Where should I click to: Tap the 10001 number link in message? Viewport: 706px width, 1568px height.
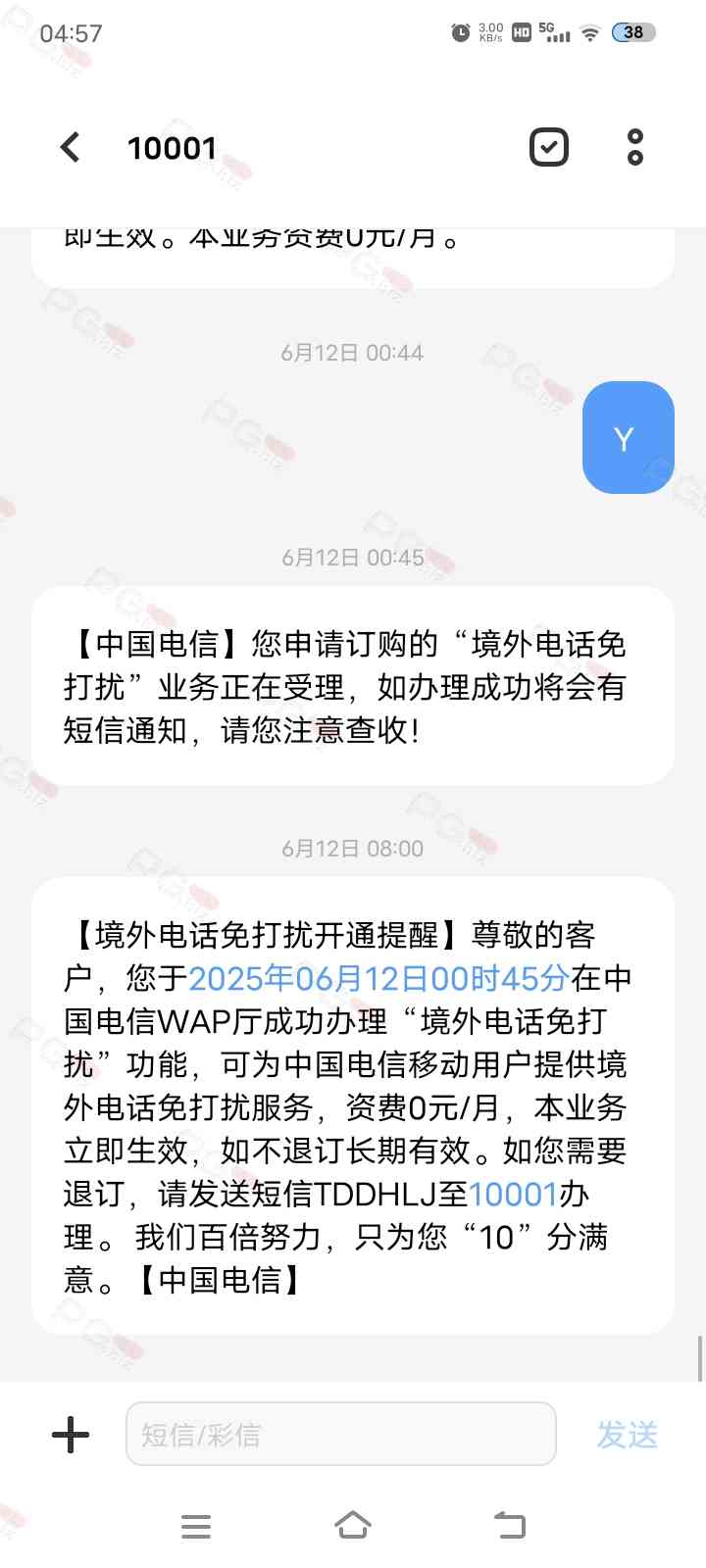pos(513,1194)
